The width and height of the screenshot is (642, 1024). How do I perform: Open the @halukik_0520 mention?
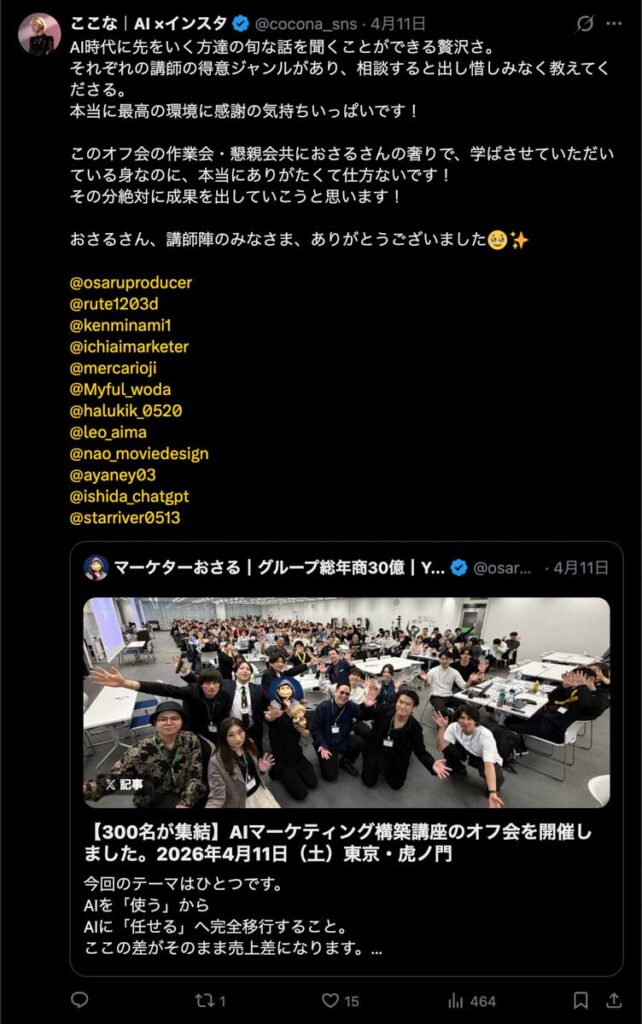click(x=126, y=411)
